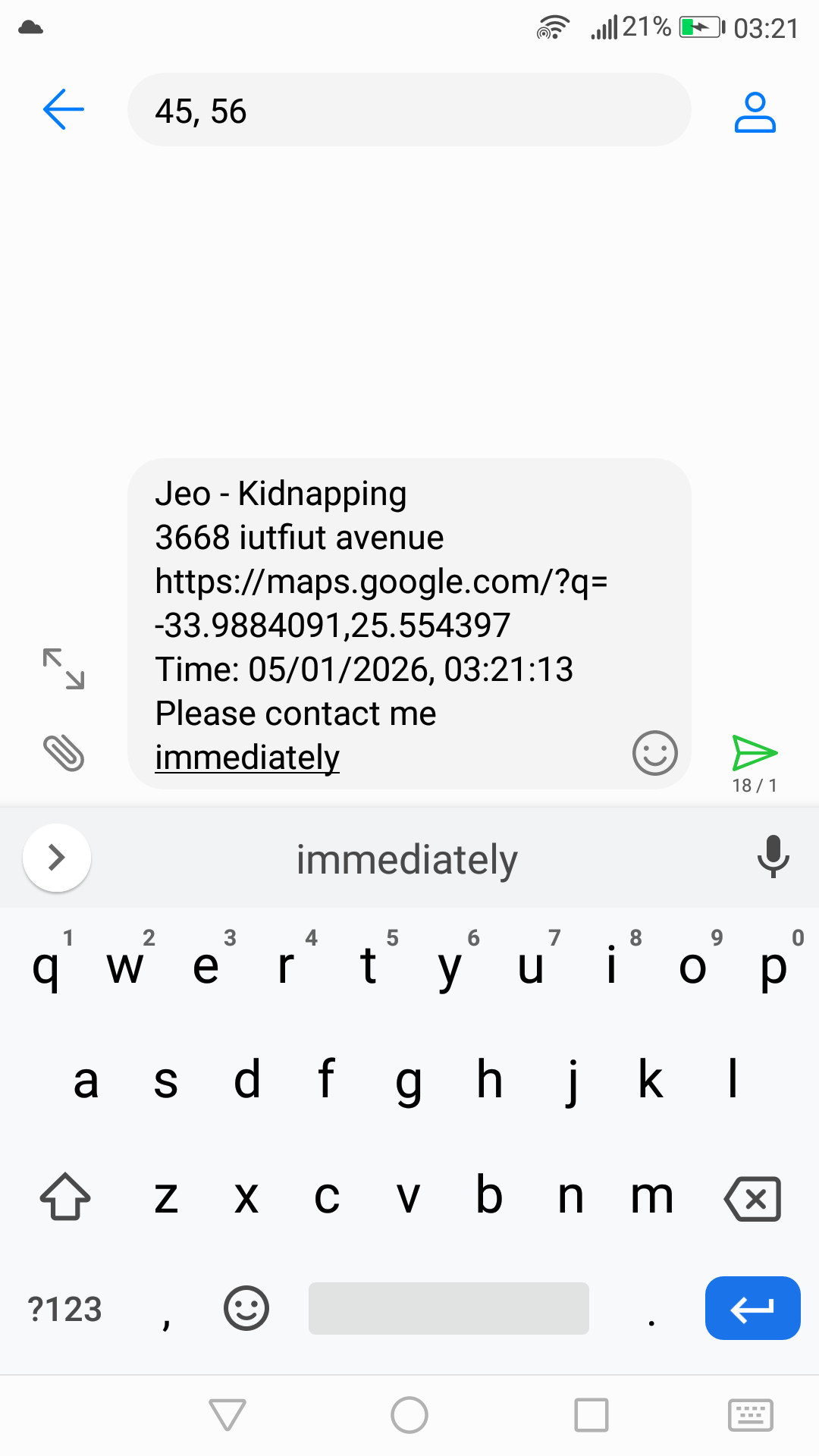Tap the backspace key on the keyboard

pos(753,1198)
